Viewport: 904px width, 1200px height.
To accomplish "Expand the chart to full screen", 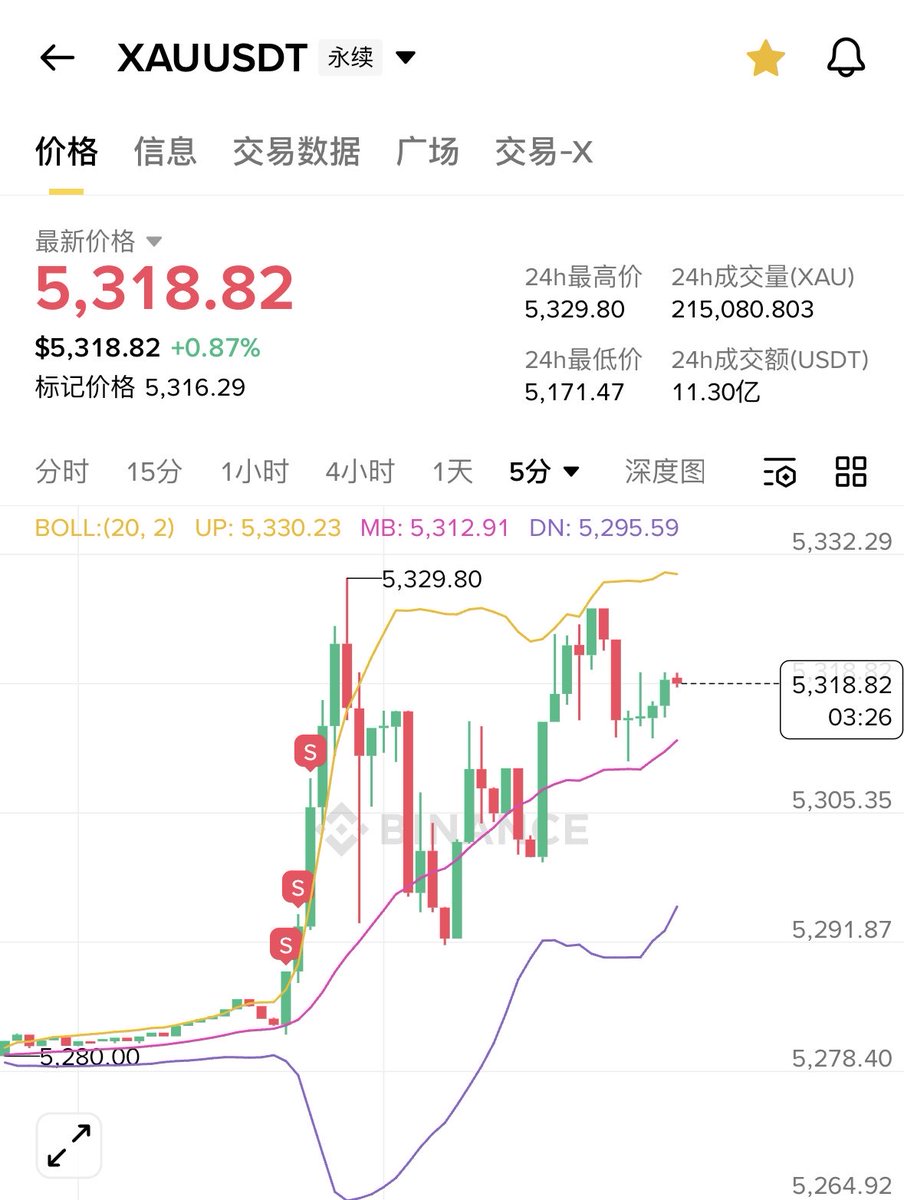I will 69,1145.
